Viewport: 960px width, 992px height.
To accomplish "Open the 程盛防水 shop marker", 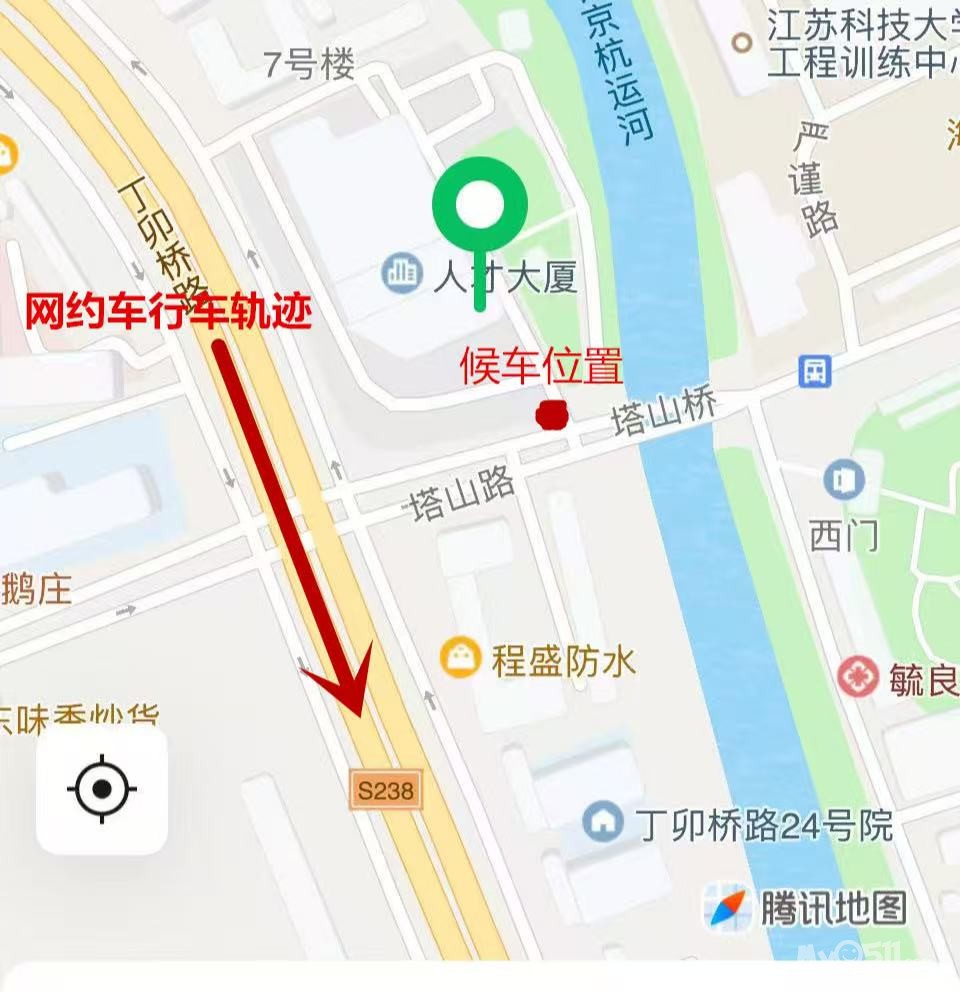I will tap(460, 658).
